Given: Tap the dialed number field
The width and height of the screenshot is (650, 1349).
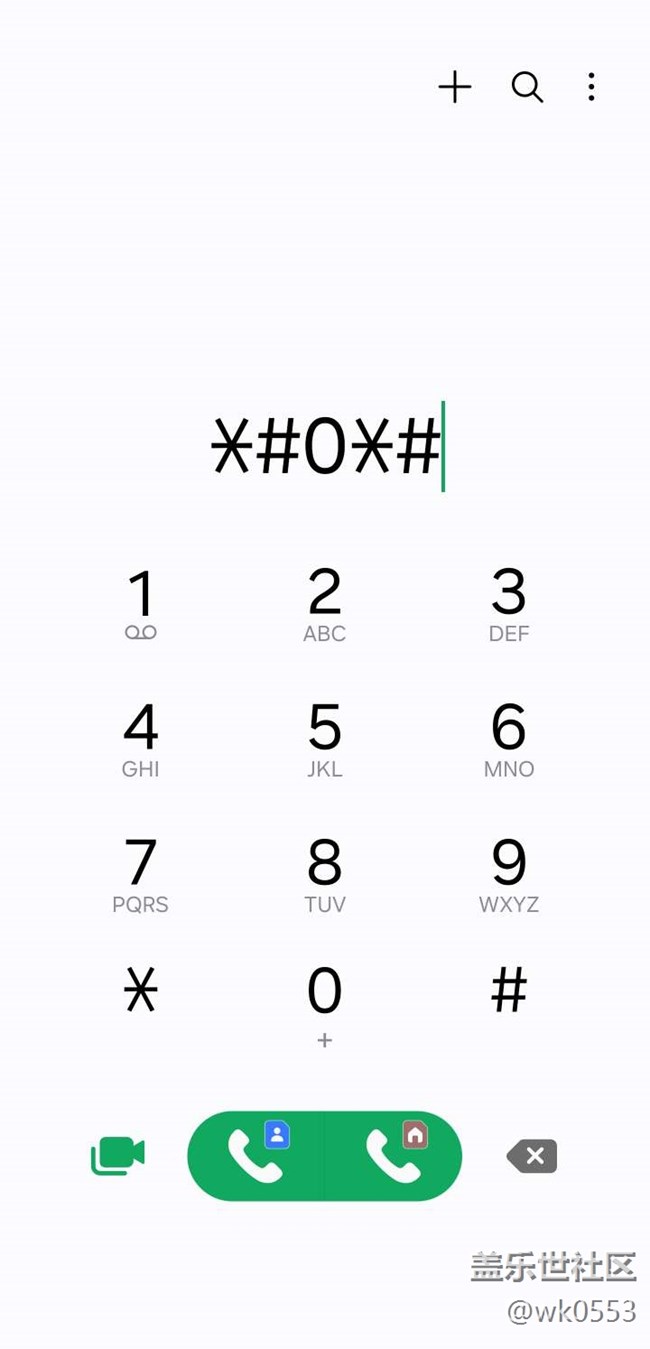Looking at the screenshot, I should (326, 447).
